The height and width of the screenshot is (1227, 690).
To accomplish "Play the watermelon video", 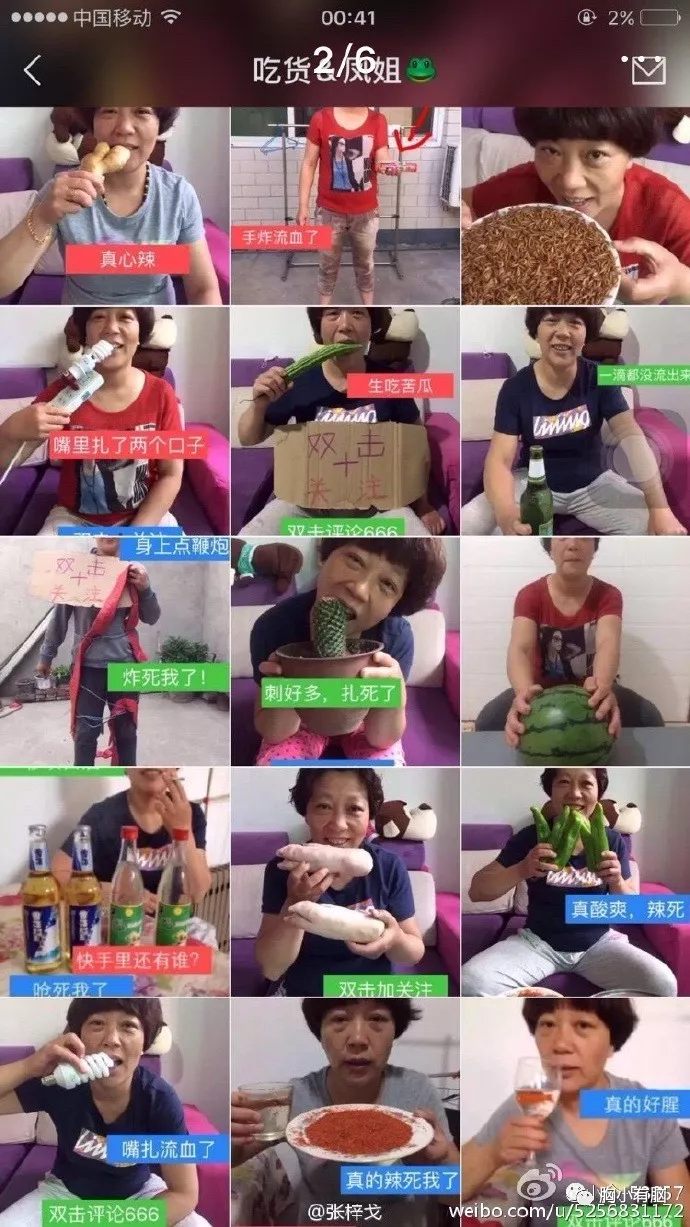I will click(x=576, y=651).
